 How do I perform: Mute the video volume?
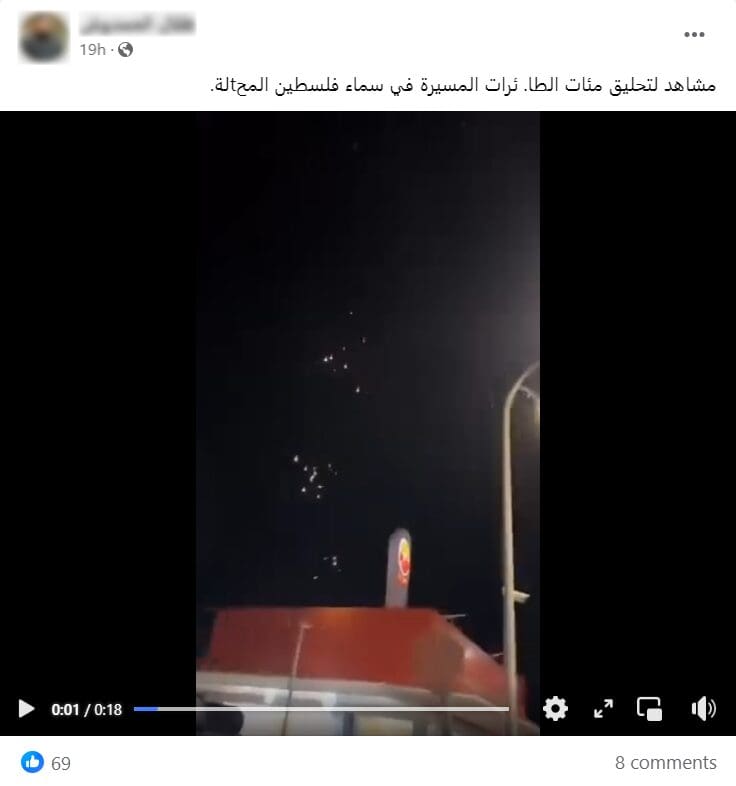pos(703,709)
